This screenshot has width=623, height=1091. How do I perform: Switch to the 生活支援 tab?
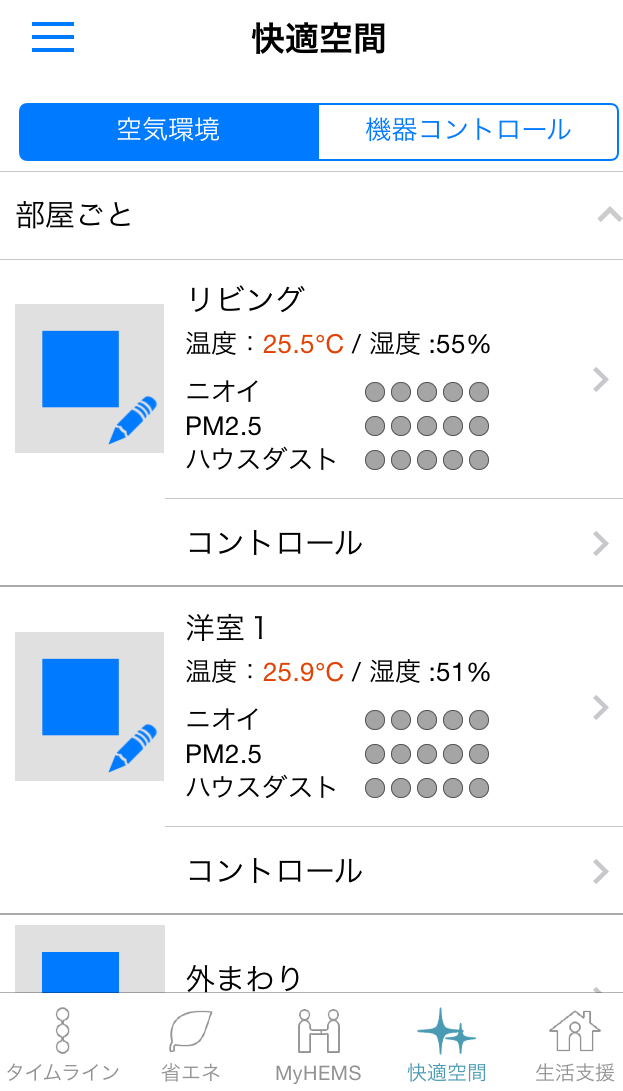coord(574,1045)
